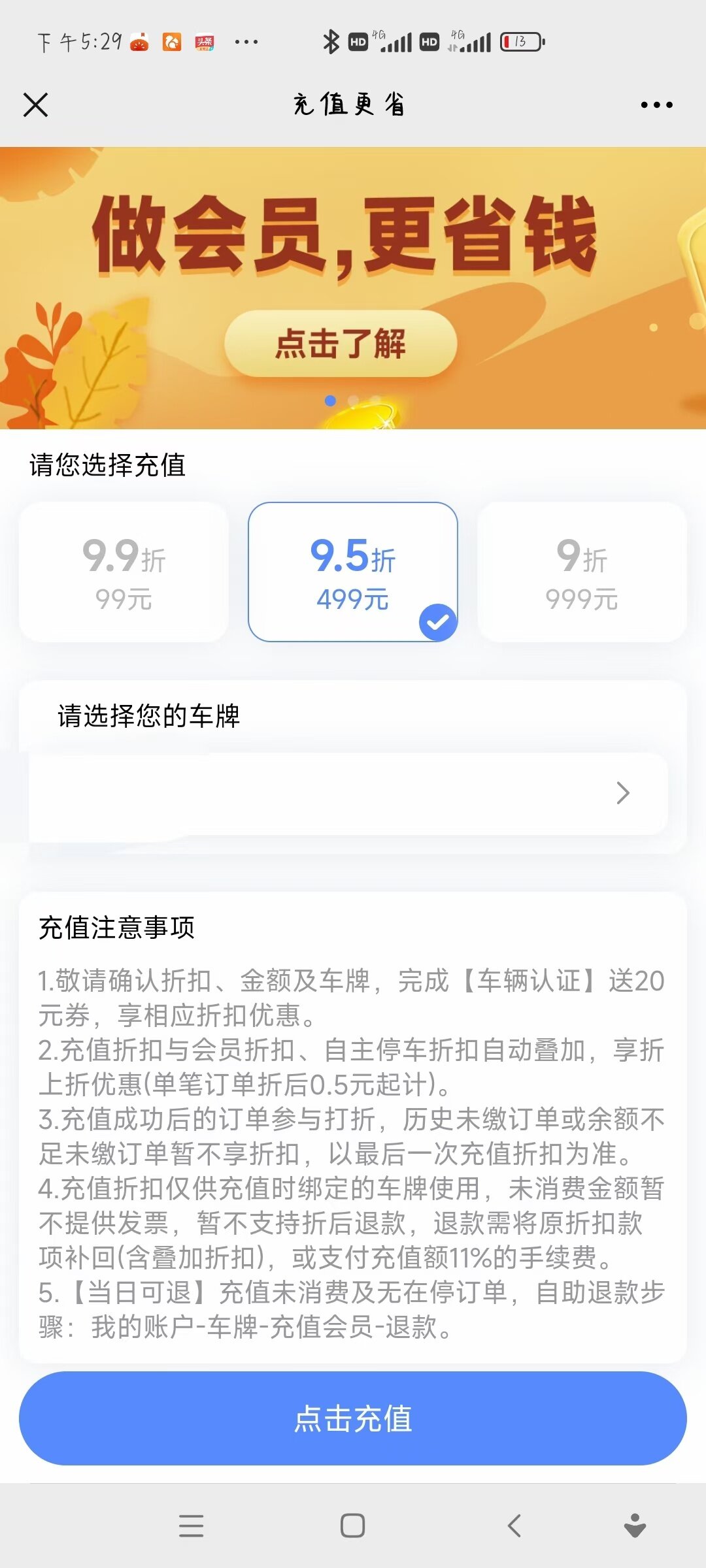Tap the 点击充值 button

coord(353,1418)
